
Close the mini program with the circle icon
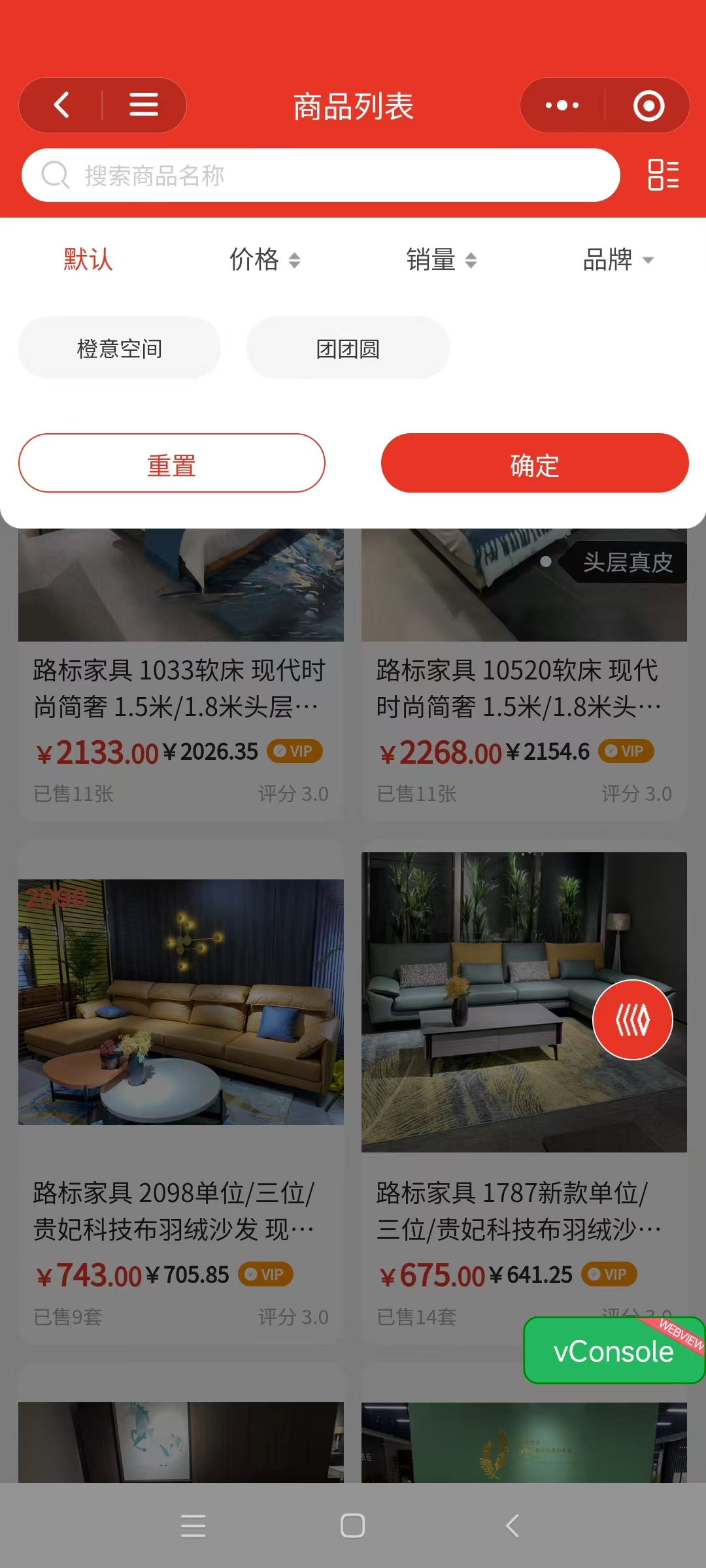coord(648,106)
